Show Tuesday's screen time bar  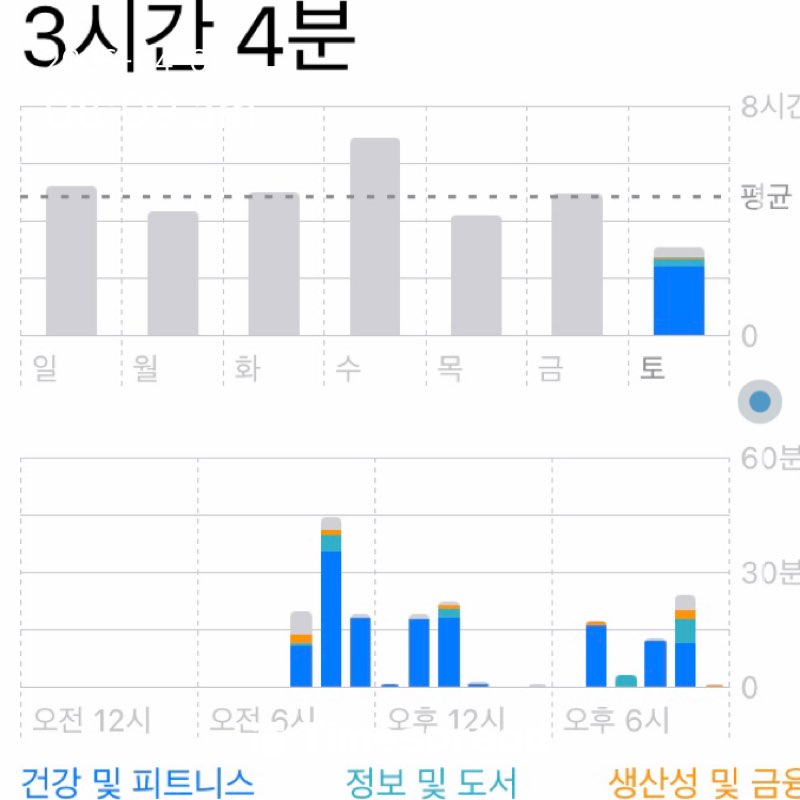click(x=274, y=265)
